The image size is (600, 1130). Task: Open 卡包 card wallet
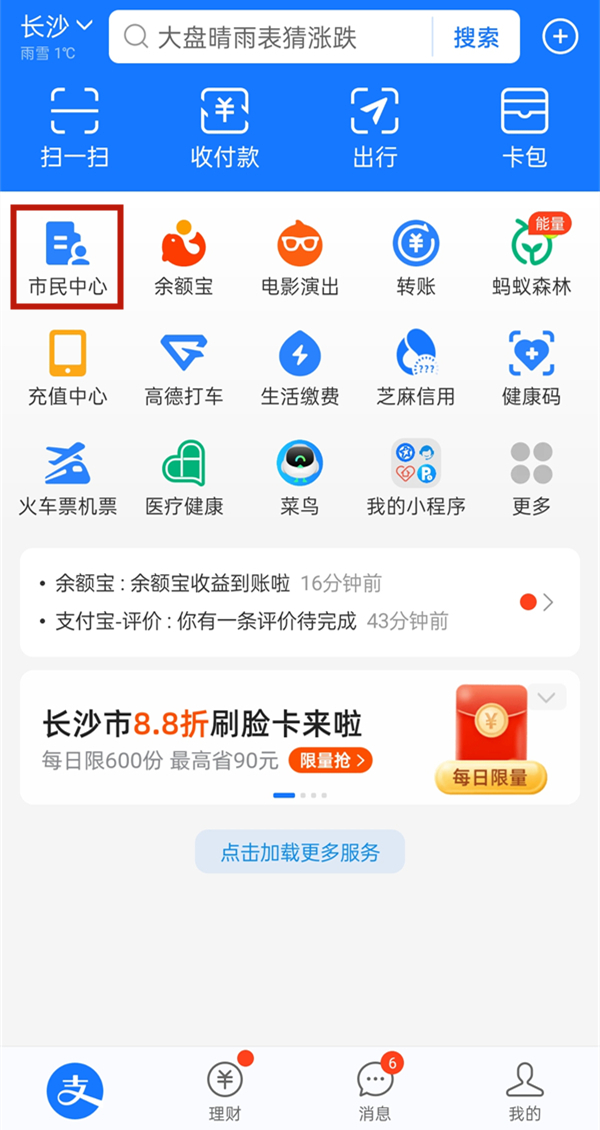click(x=525, y=127)
